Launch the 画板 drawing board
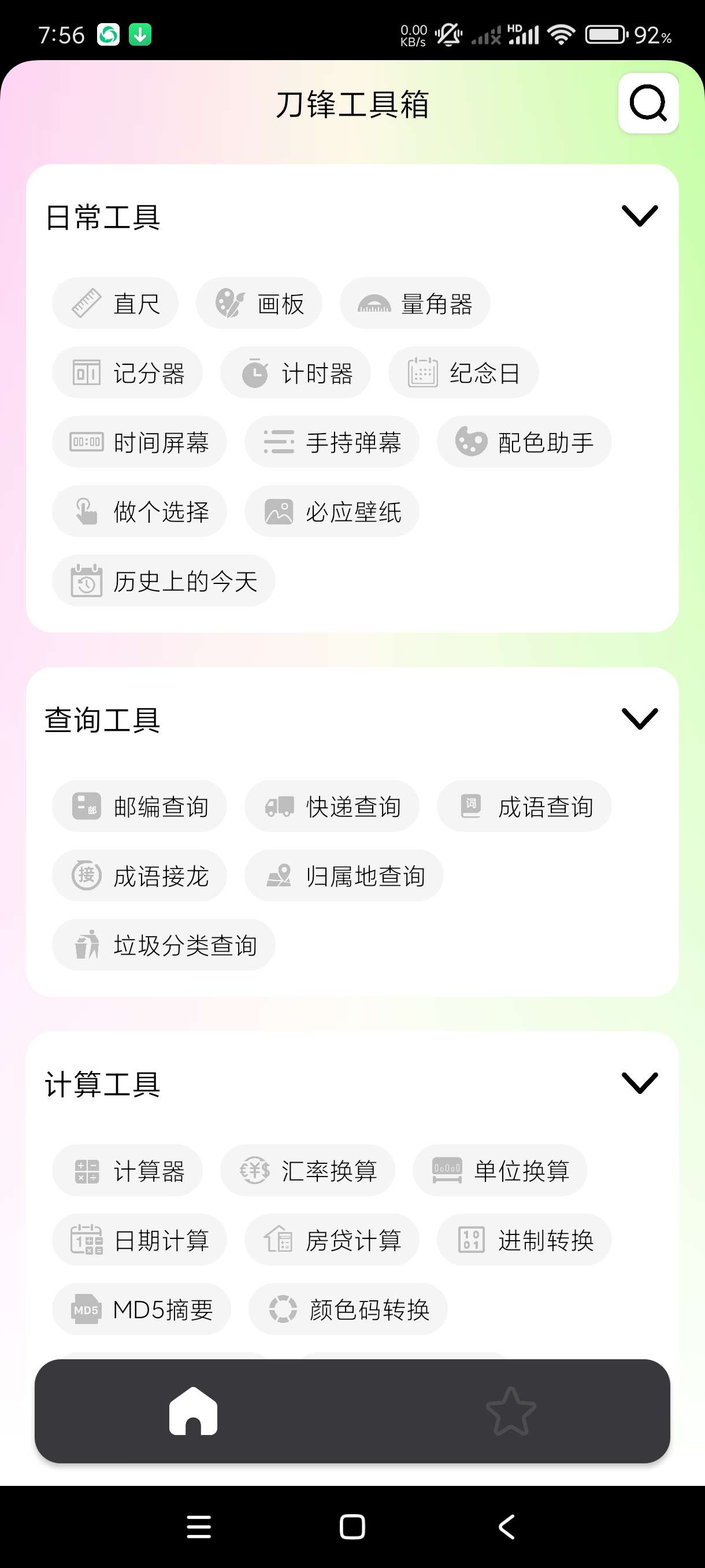Image resolution: width=705 pixels, height=1568 pixels. 258,303
